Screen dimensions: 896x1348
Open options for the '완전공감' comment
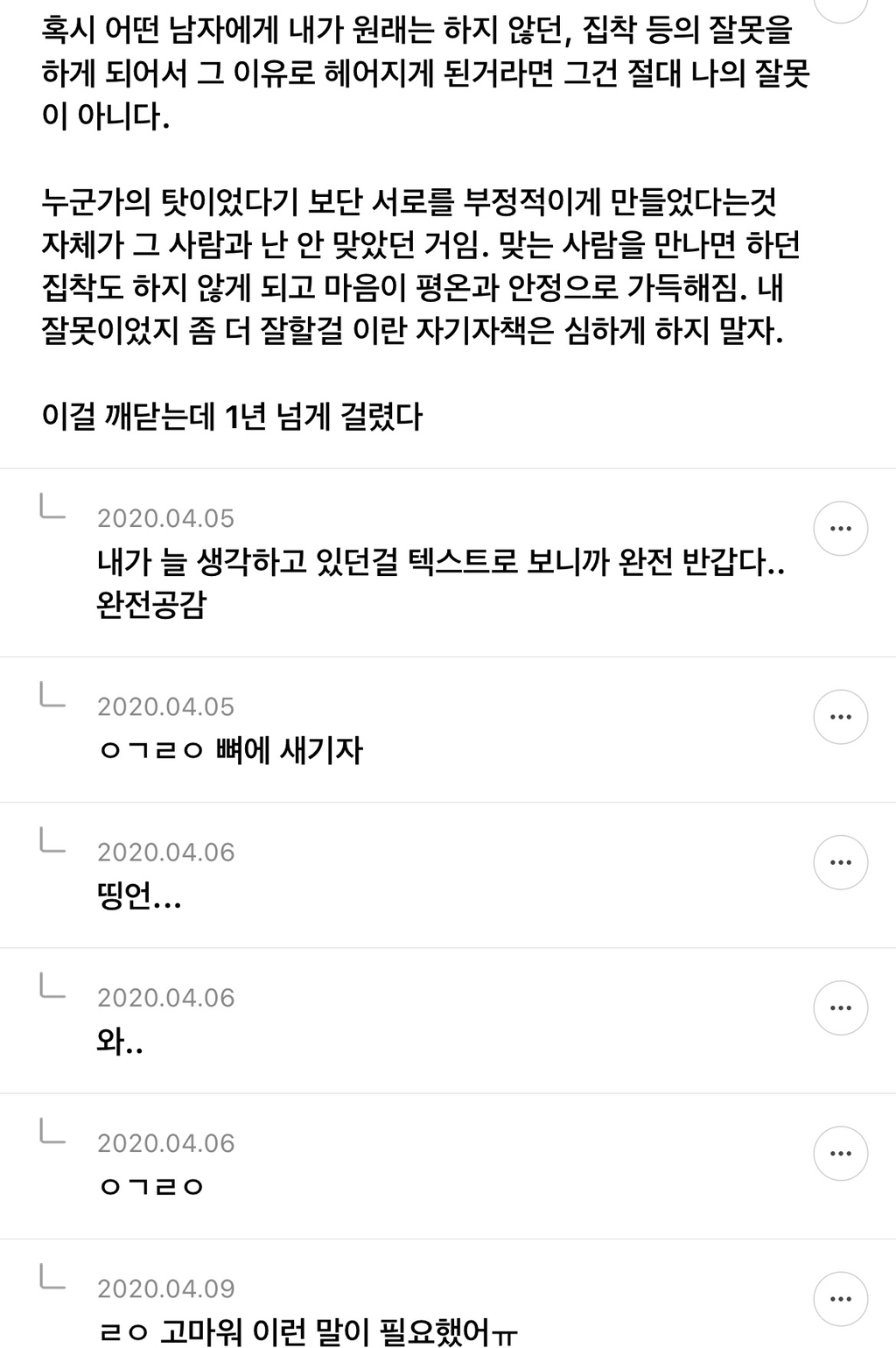[840, 529]
